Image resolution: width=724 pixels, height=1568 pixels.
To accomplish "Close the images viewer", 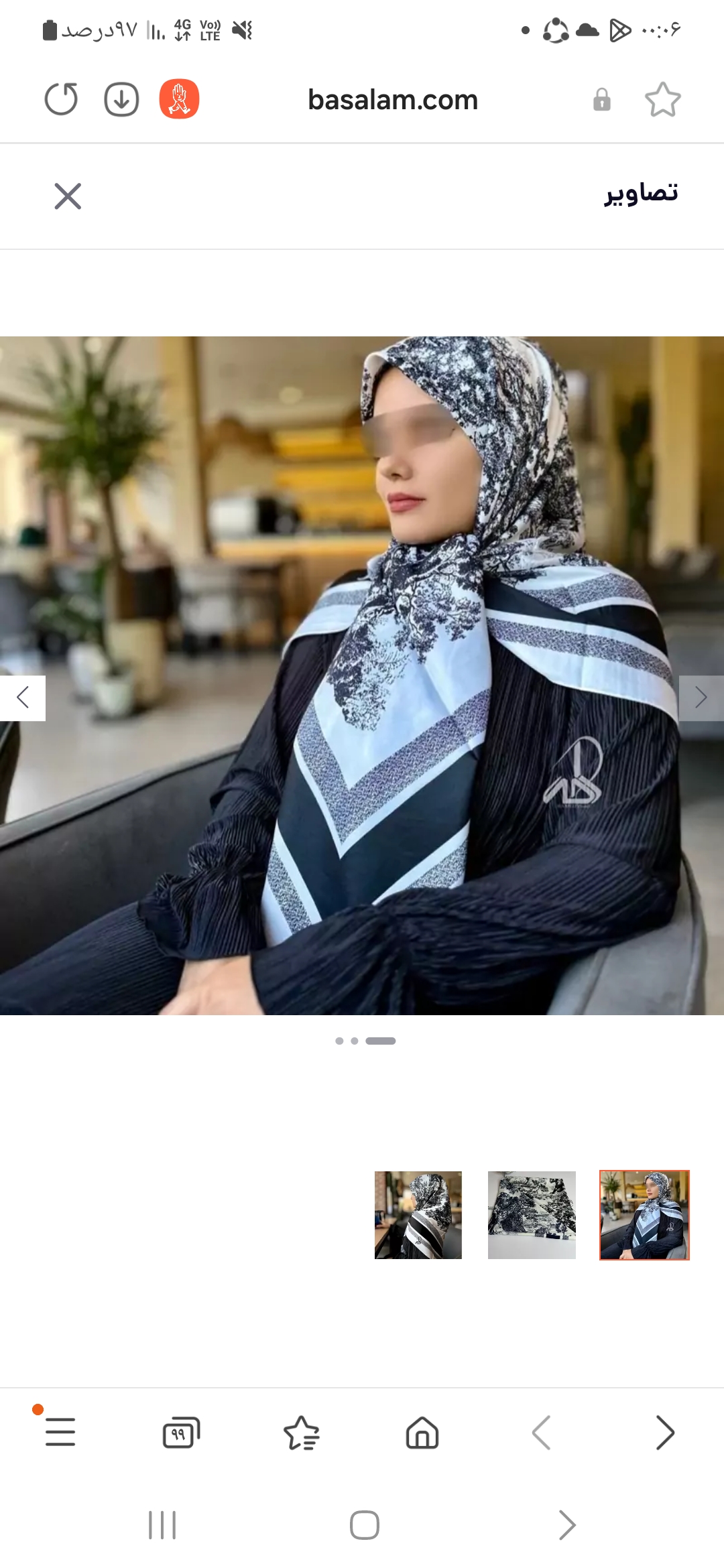I will tap(68, 196).
